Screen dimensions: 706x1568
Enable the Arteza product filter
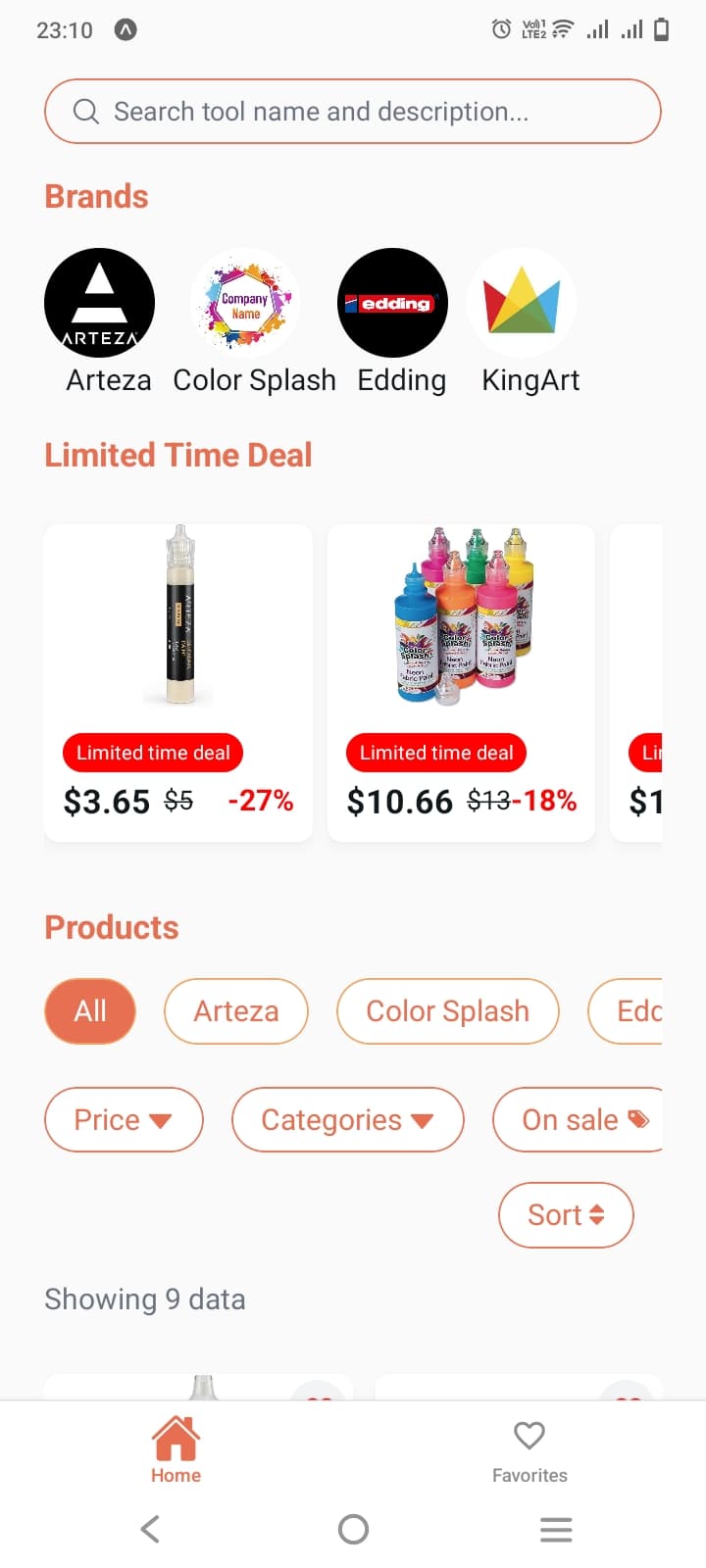235,1011
